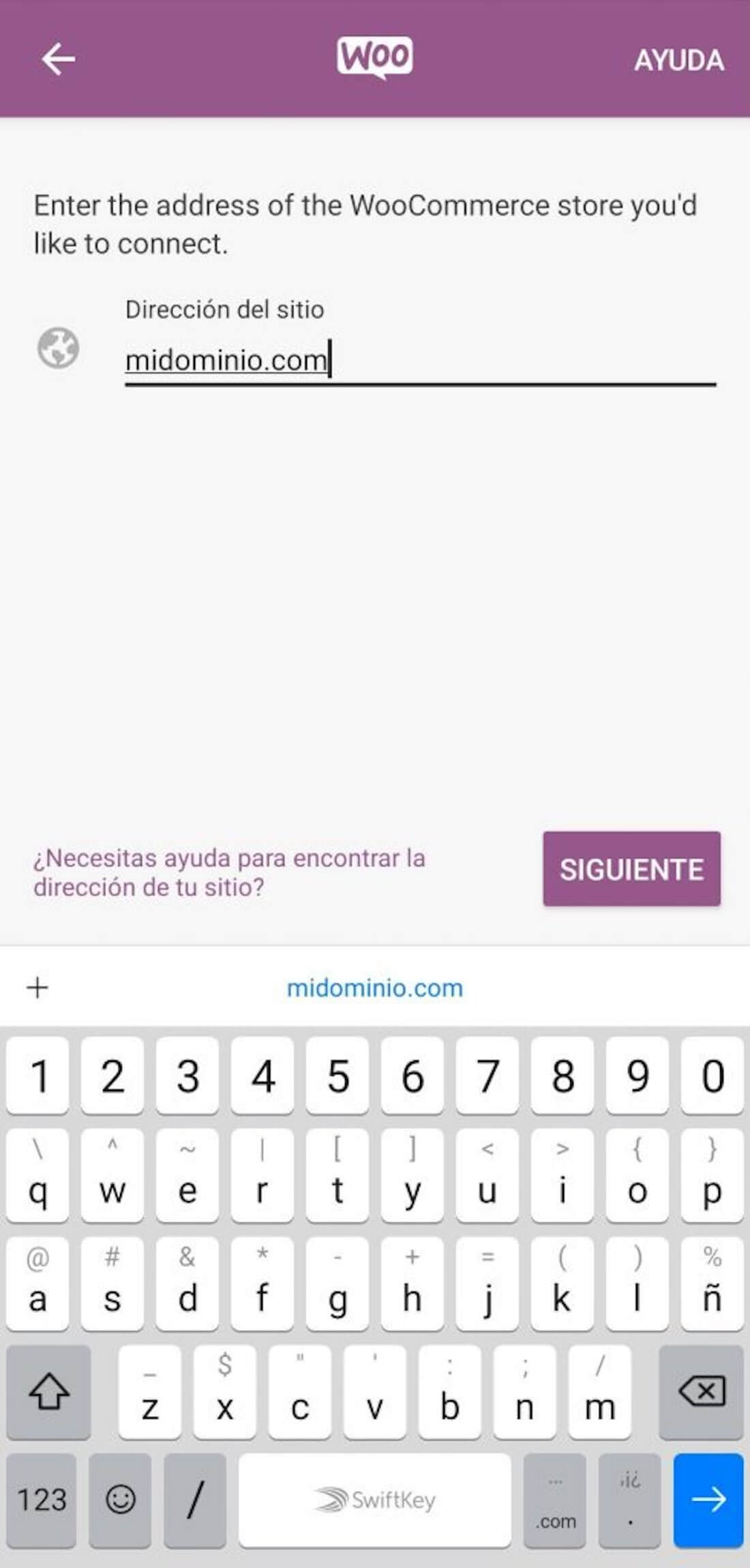Expand the suggestion bar using the plus icon
750x1568 pixels.
point(37,988)
